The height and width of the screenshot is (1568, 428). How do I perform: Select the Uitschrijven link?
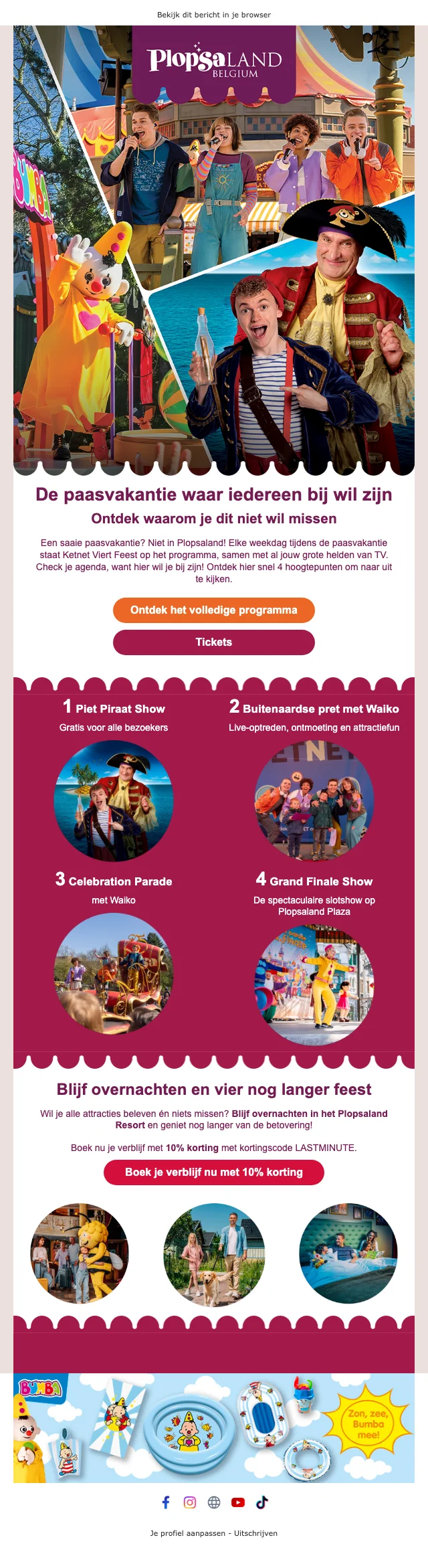(x=255, y=1533)
